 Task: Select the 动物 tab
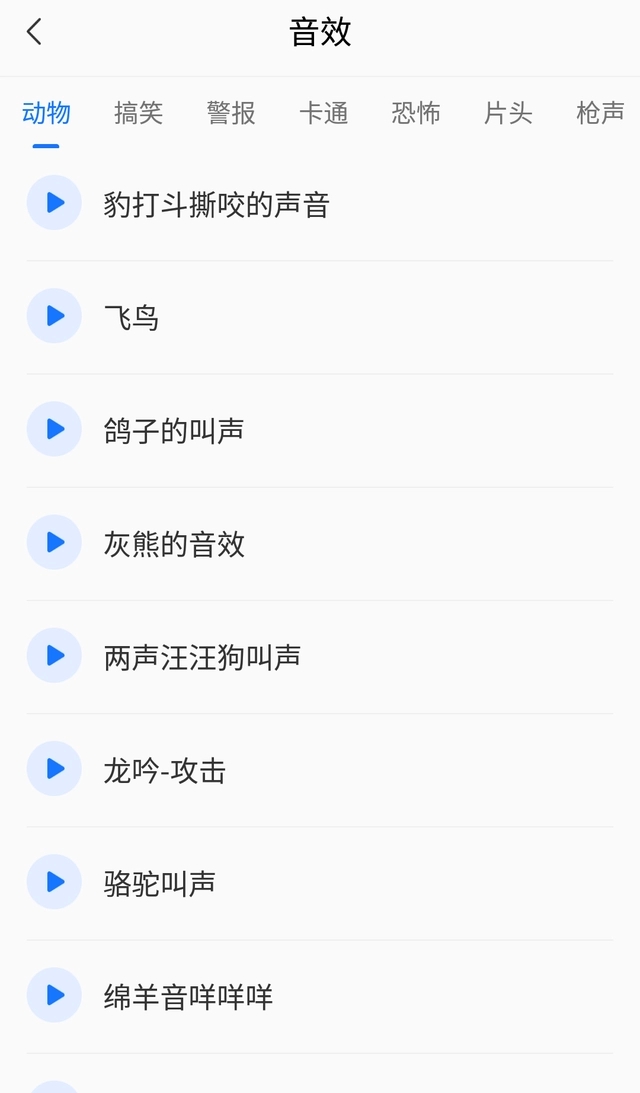46,113
